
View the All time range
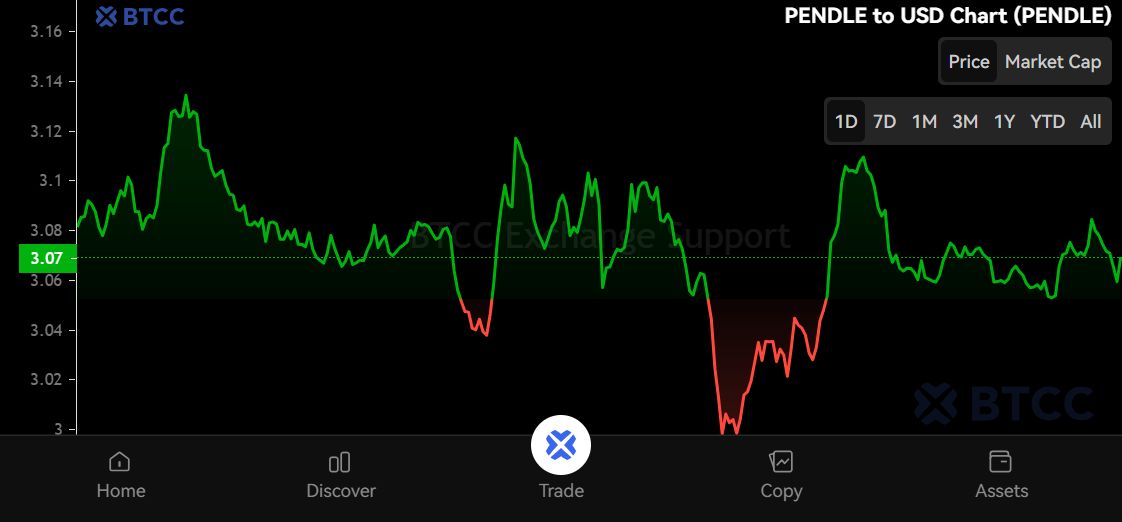[1090, 121]
